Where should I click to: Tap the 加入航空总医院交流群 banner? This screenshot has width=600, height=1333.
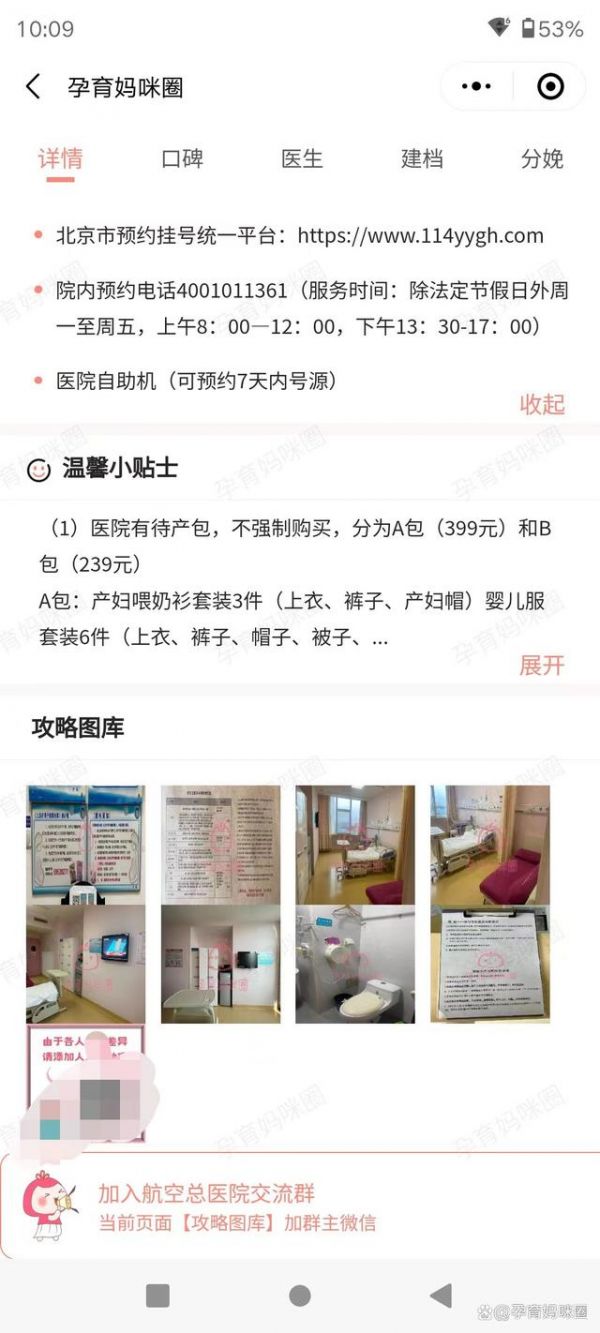pyautogui.click(x=300, y=1206)
